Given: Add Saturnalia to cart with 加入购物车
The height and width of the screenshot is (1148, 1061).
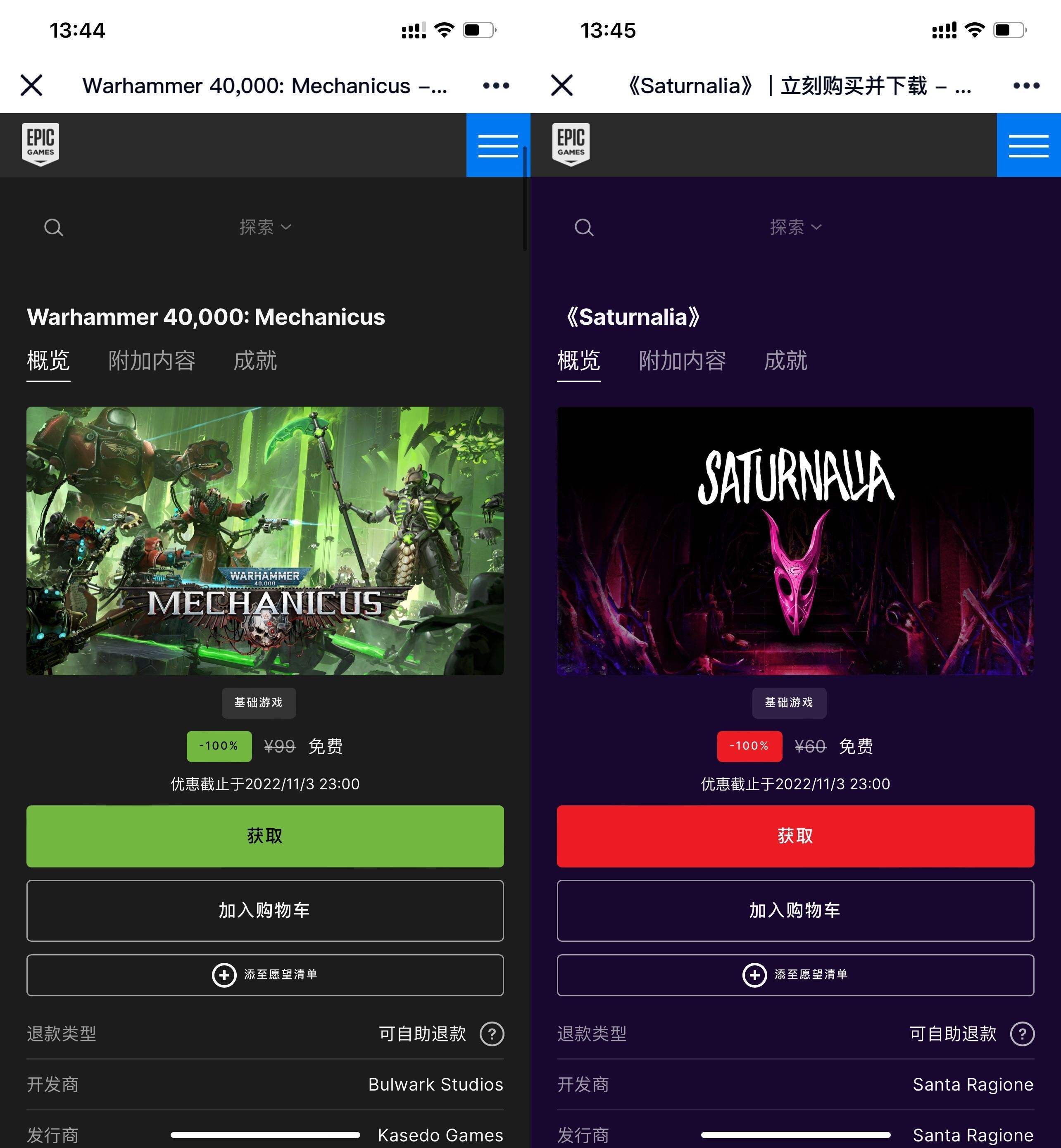Looking at the screenshot, I should (795, 911).
